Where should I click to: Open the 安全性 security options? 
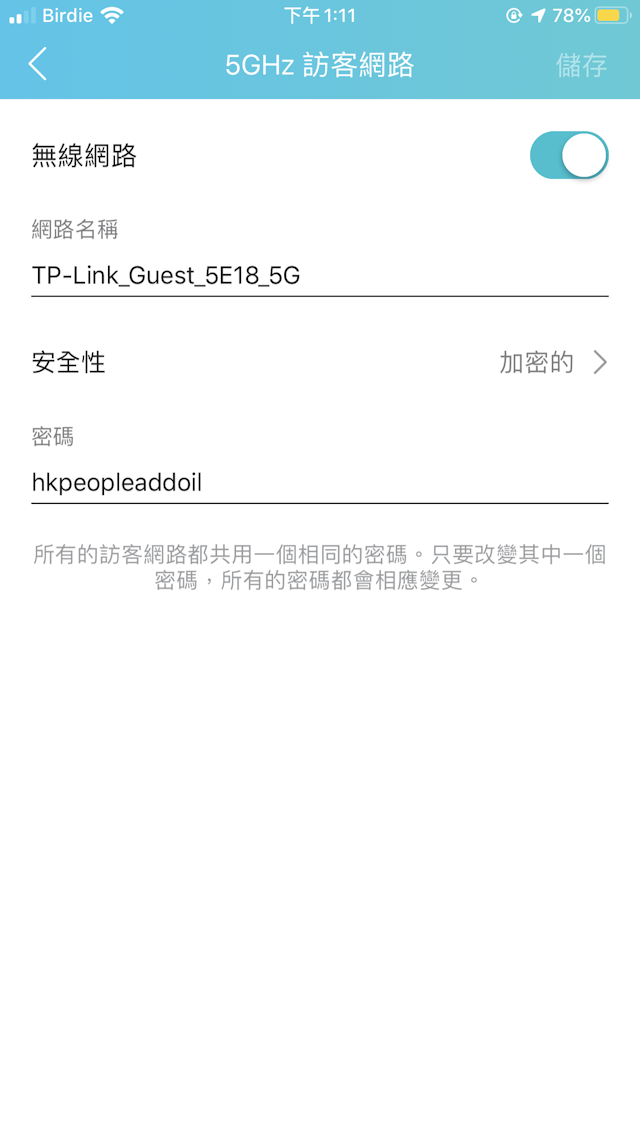tap(319, 362)
